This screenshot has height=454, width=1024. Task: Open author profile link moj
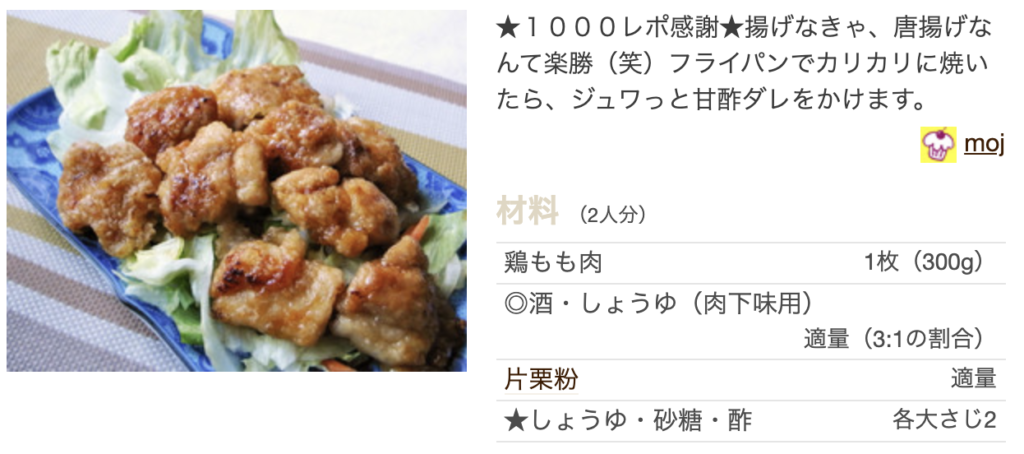coord(983,145)
